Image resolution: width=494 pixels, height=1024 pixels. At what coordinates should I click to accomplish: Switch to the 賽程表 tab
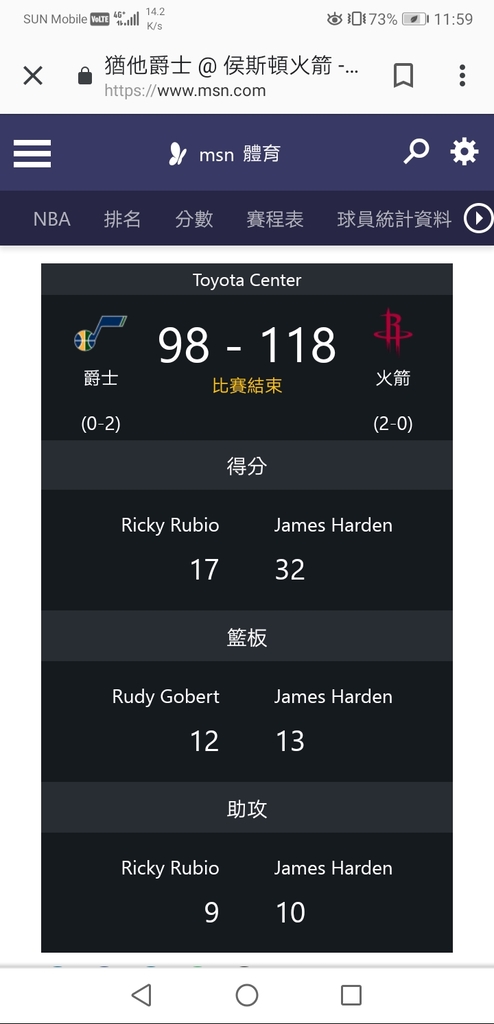click(275, 219)
